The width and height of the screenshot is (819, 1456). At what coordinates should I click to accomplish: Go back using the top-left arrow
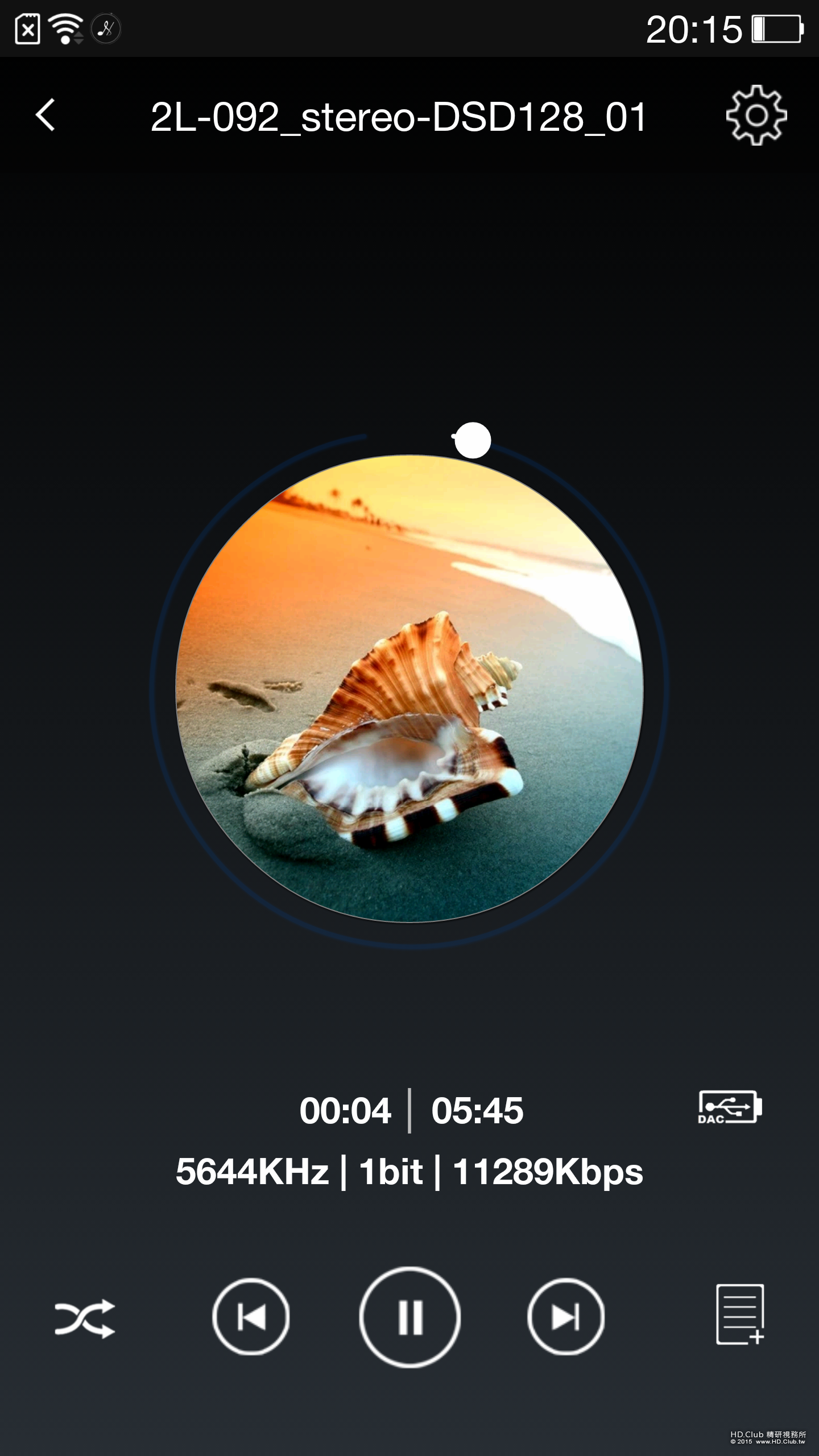coord(45,115)
